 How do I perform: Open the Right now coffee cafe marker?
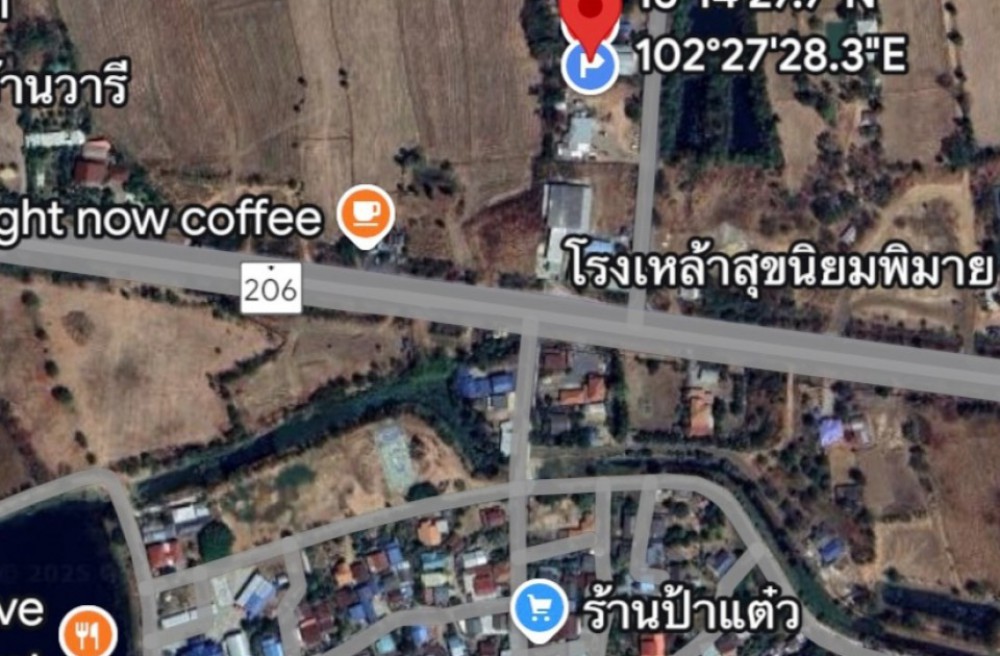click(x=365, y=213)
